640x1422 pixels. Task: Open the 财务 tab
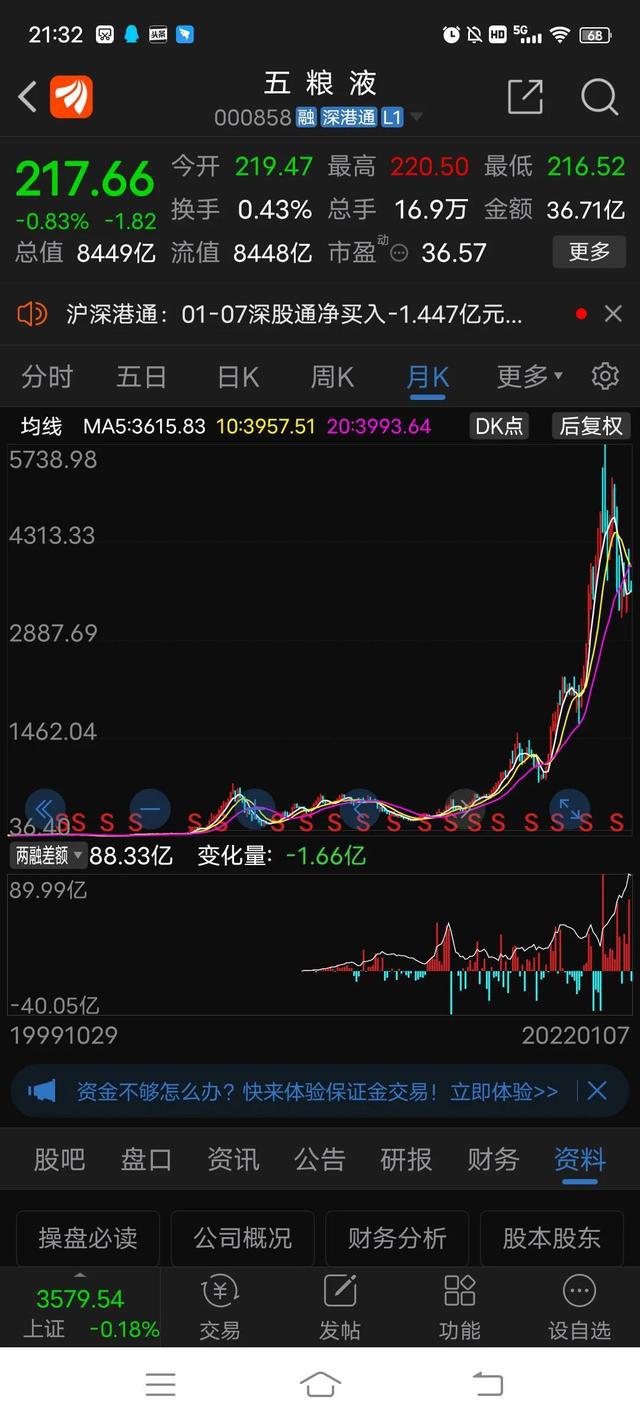pos(493,1160)
